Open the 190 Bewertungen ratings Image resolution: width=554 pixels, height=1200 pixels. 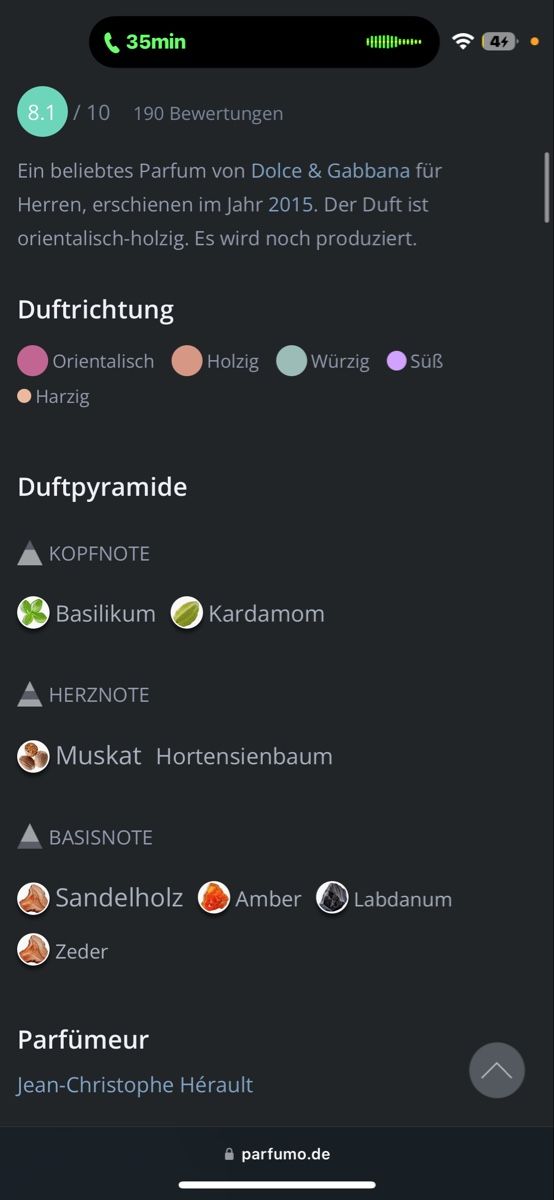(x=208, y=113)
